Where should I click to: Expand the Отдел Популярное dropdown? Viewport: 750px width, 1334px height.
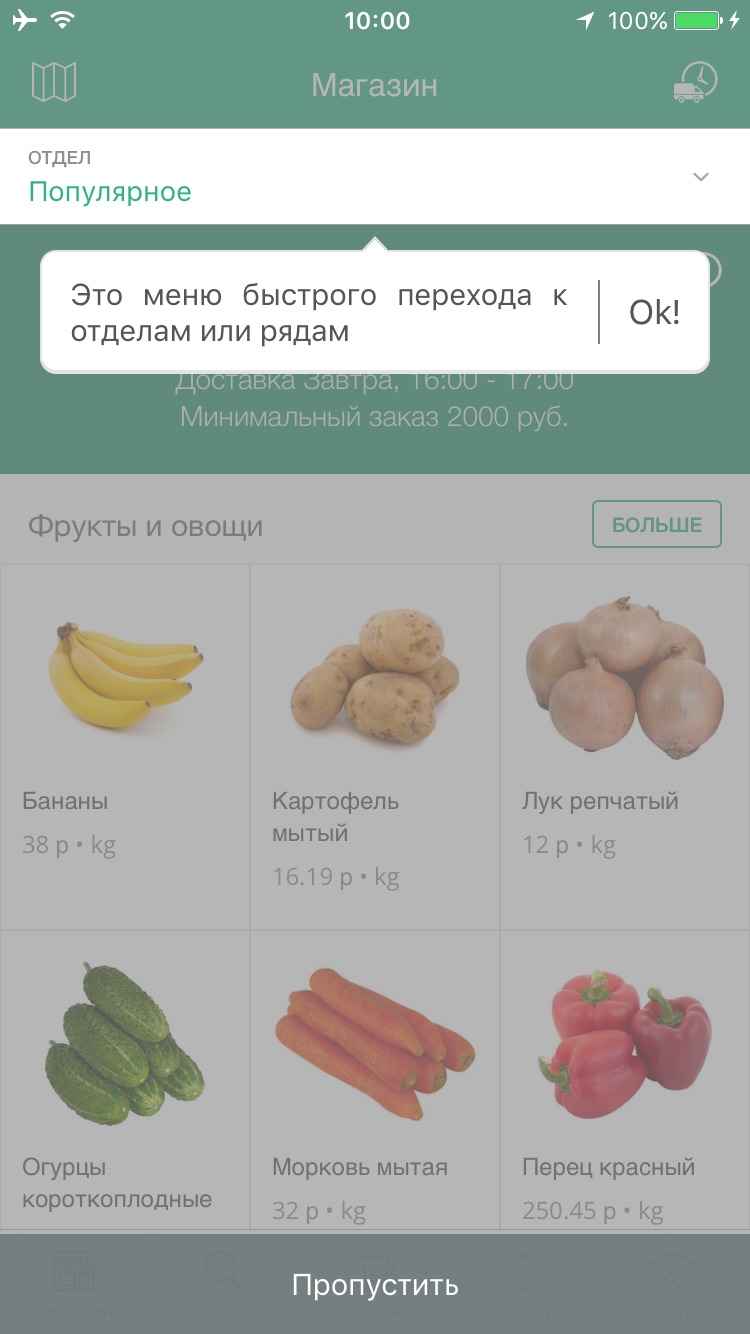pos(375,177)
